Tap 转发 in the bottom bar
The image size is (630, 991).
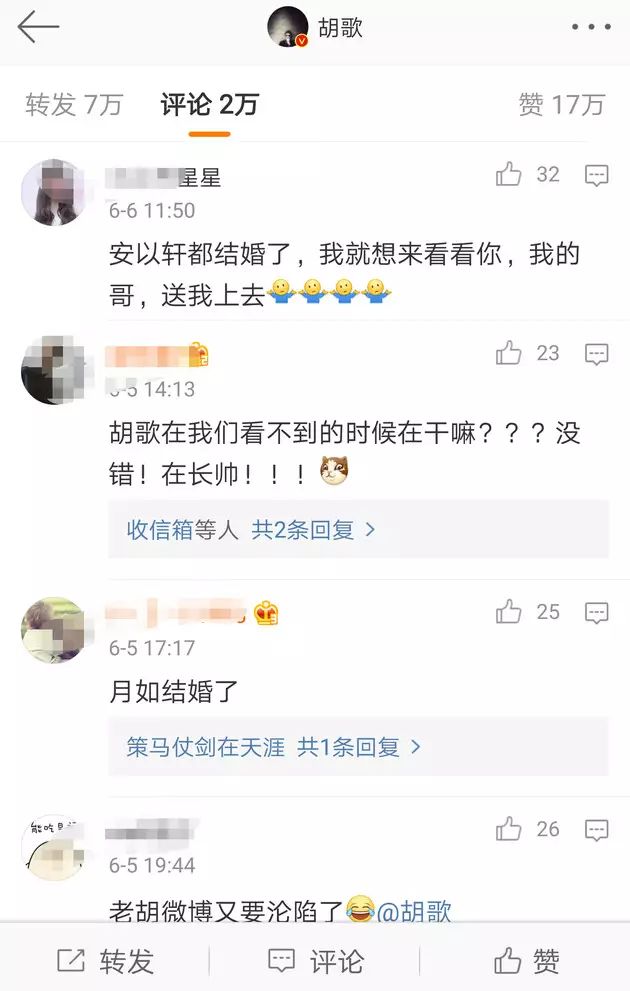point(105,962)
